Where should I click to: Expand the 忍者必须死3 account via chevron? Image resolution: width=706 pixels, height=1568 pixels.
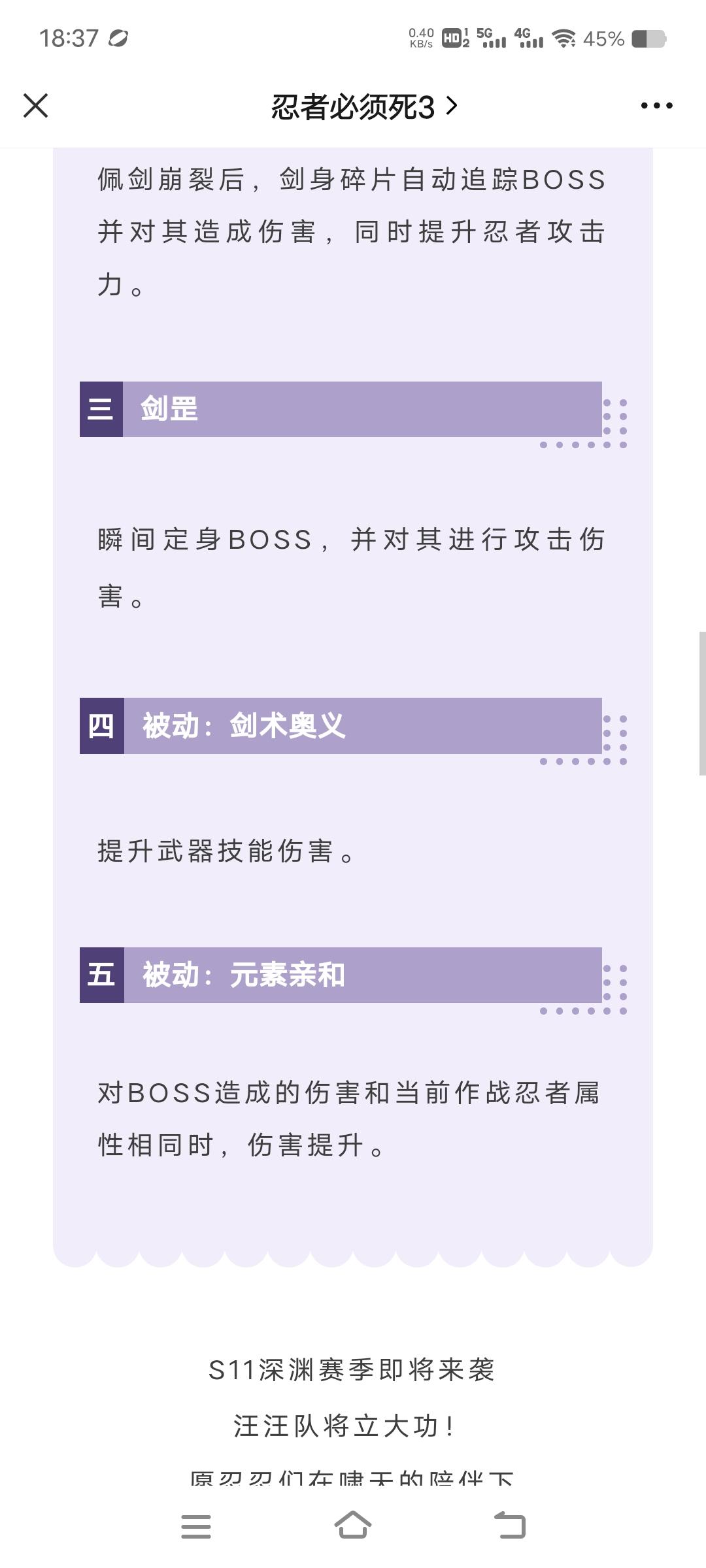452,106
